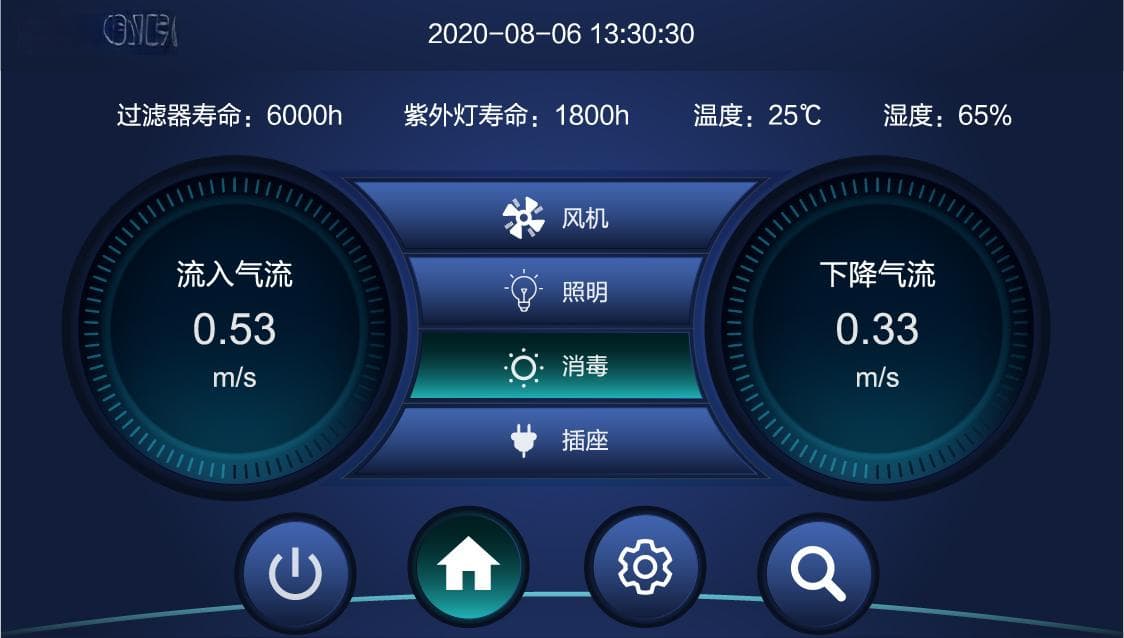Screen dimensions: 1124x638
Task: Go to the home screen icon
Action: [x=468, y=569]
